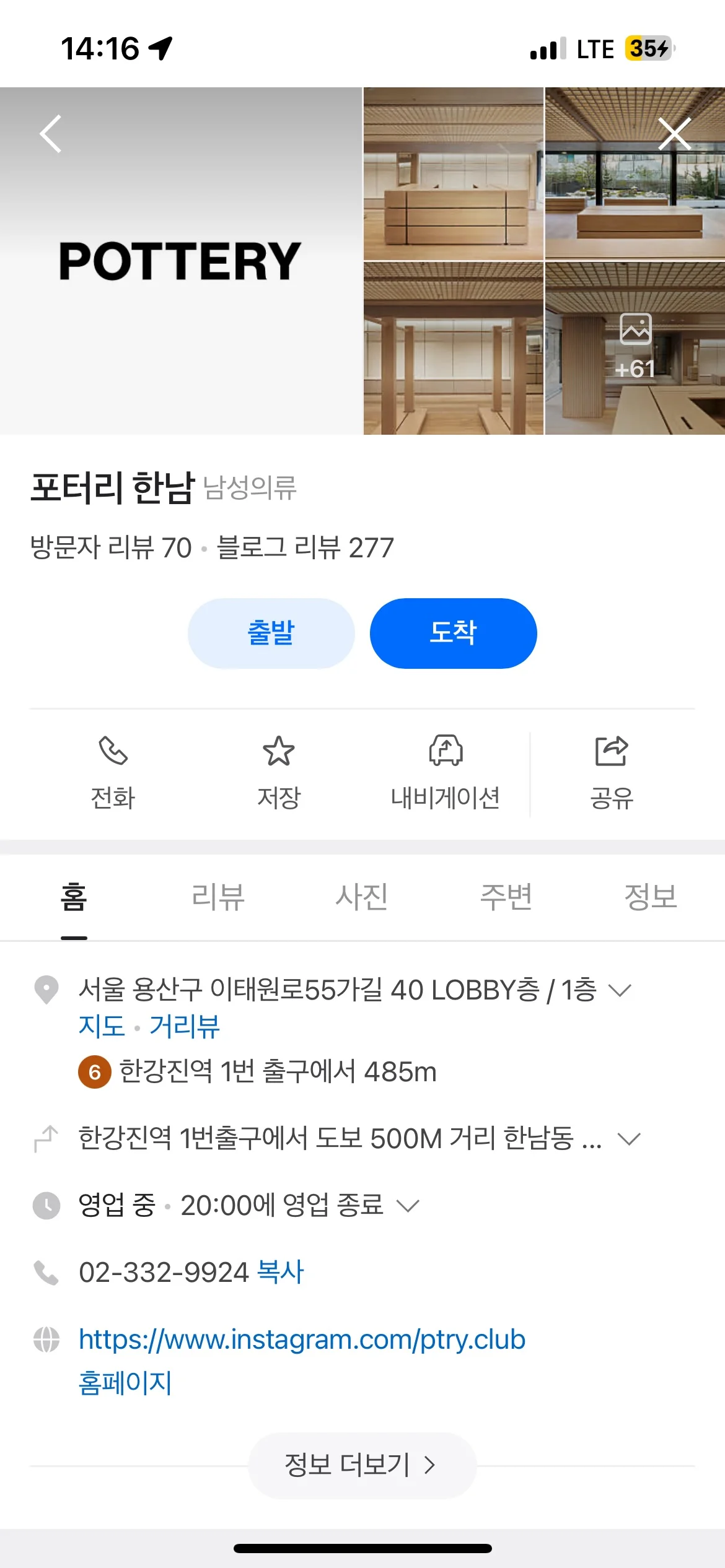Tap the back arrow at top left
This screenshot has width=725, height=1568.
(x=50, y=134)
